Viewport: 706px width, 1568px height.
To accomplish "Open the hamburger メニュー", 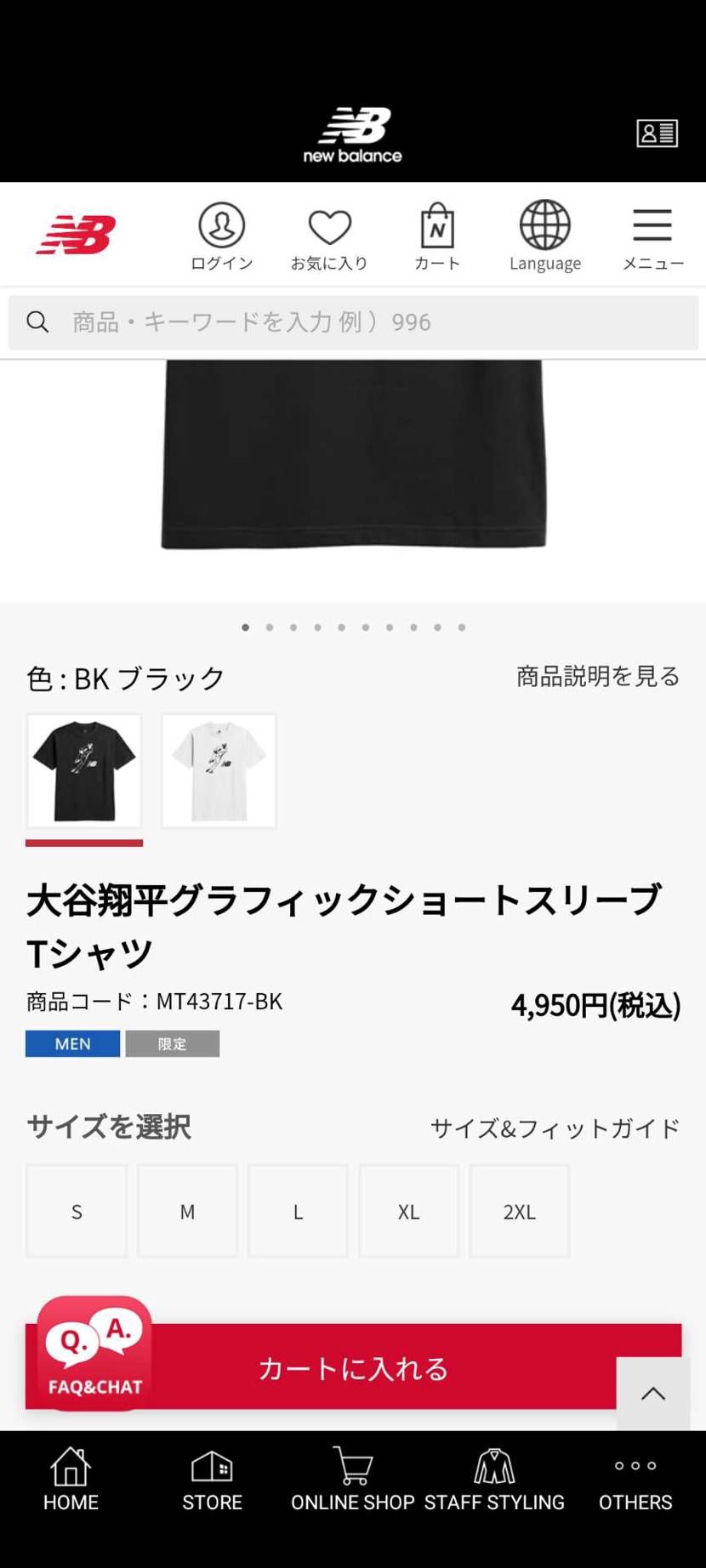I will tap(652, 224).
